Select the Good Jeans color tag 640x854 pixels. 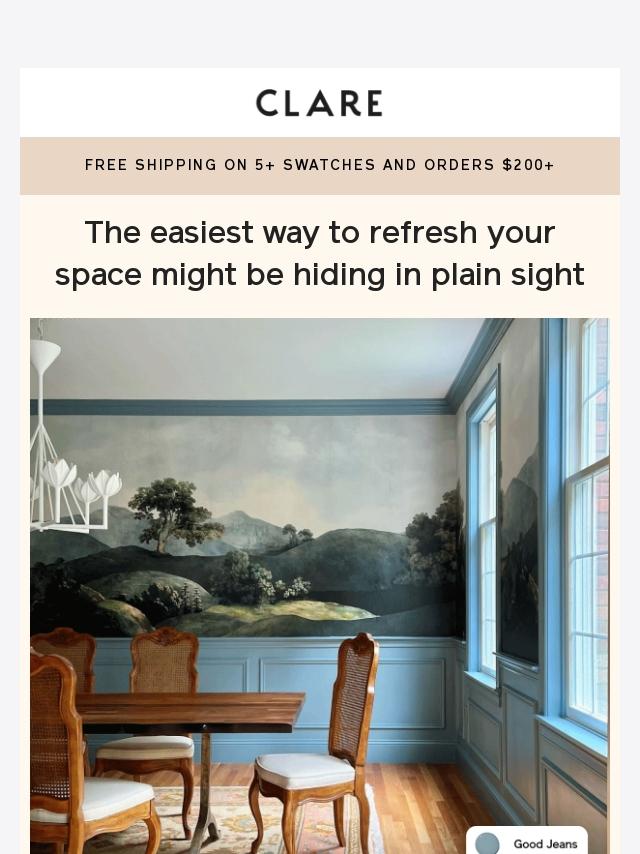(x=527, y=840)
